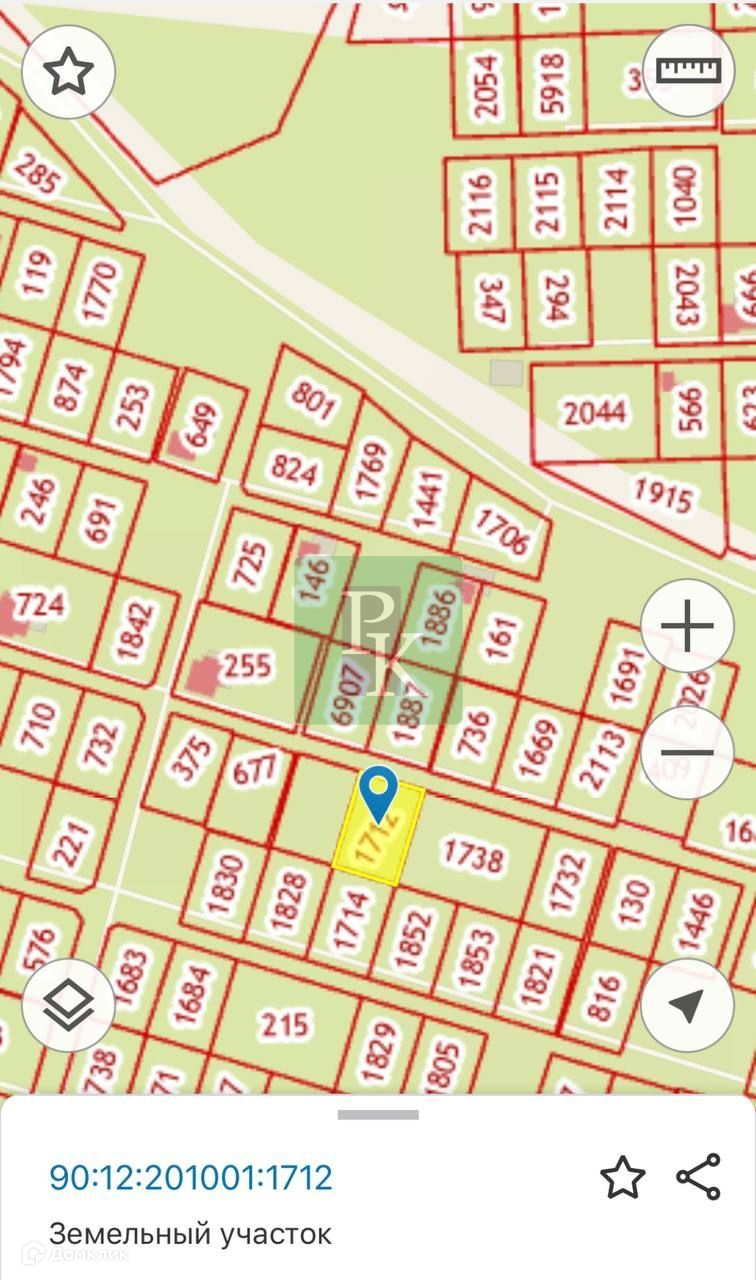
Task: Open the ruler measurement tool
Action: (688, 71)
